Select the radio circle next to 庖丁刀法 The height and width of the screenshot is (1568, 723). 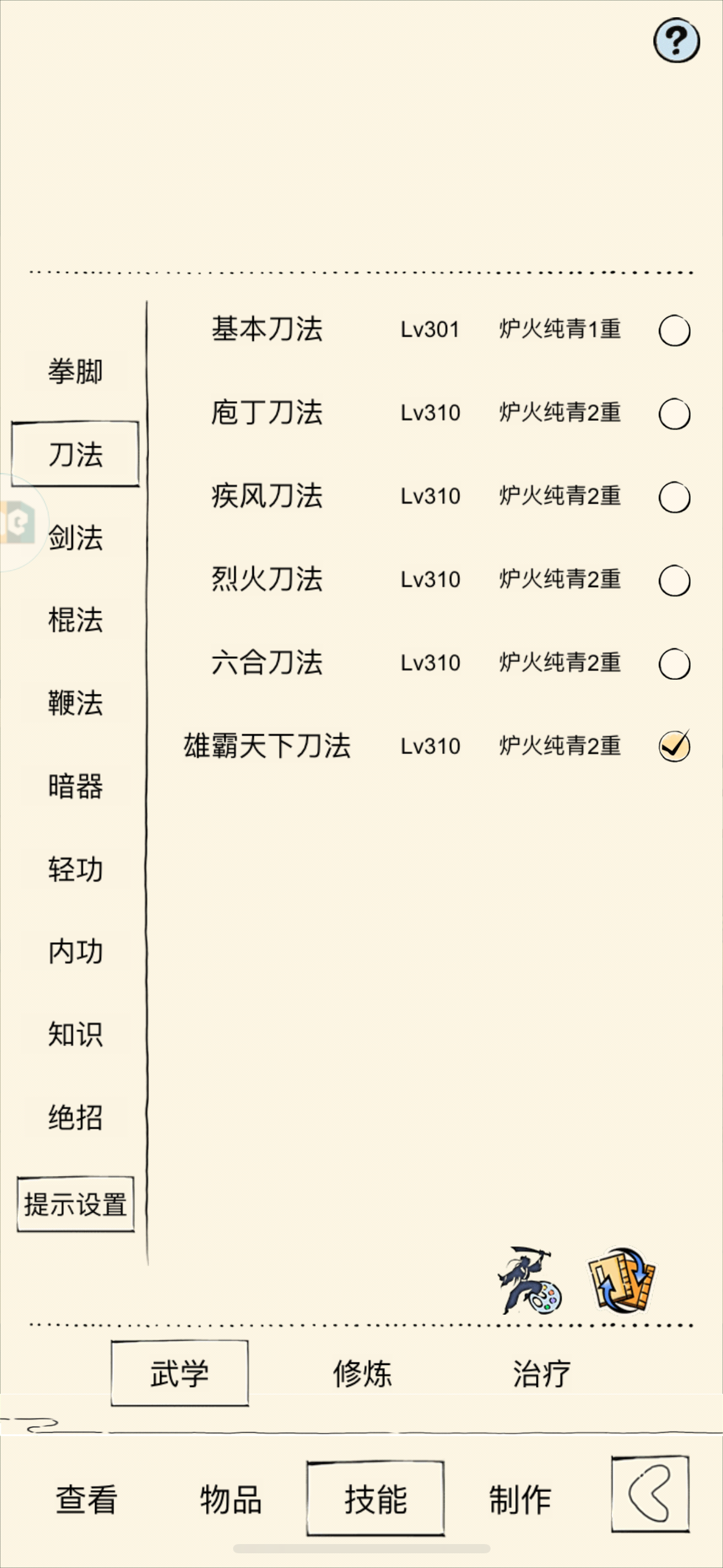click(673, 413)
